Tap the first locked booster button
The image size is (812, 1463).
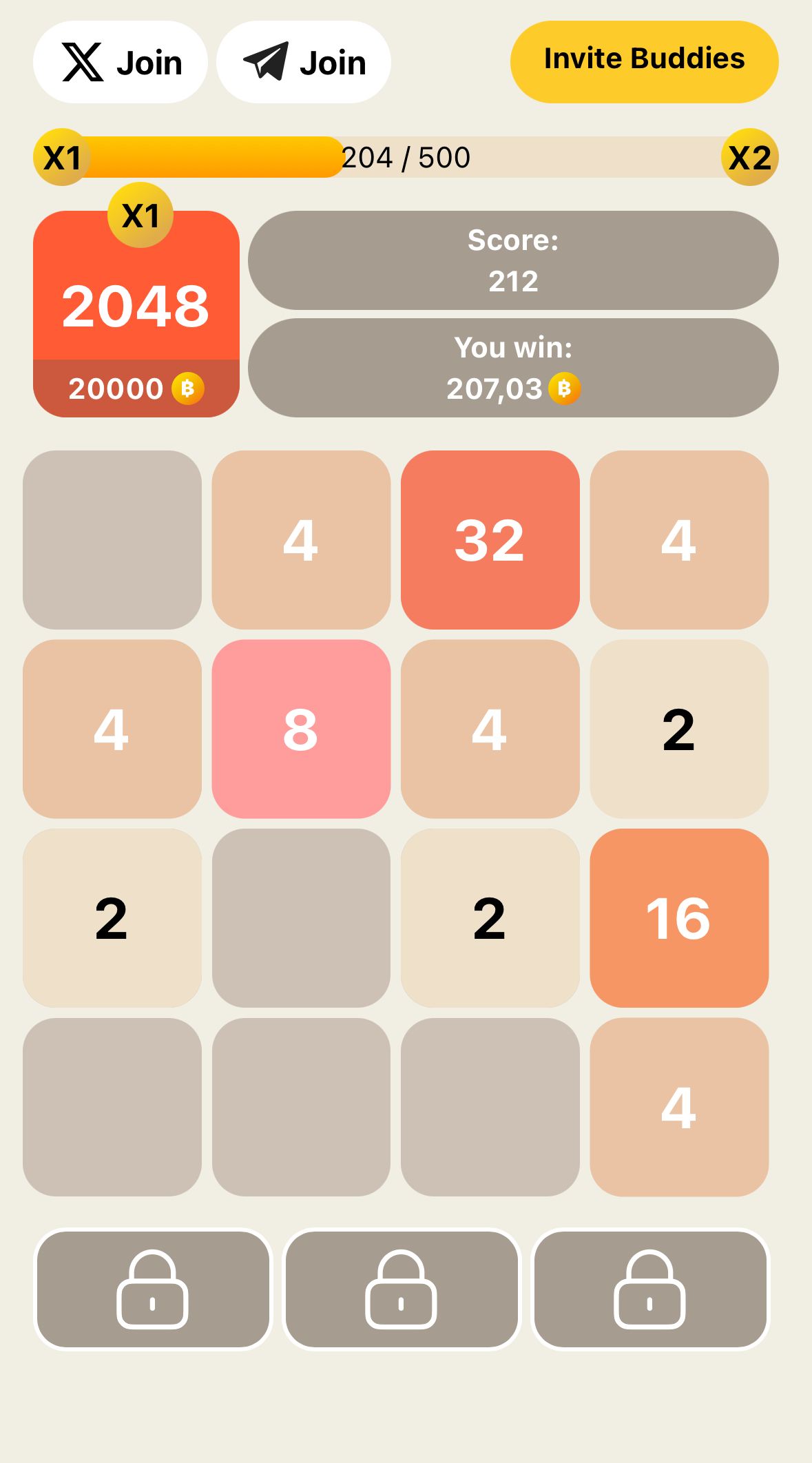(152, 1289)
